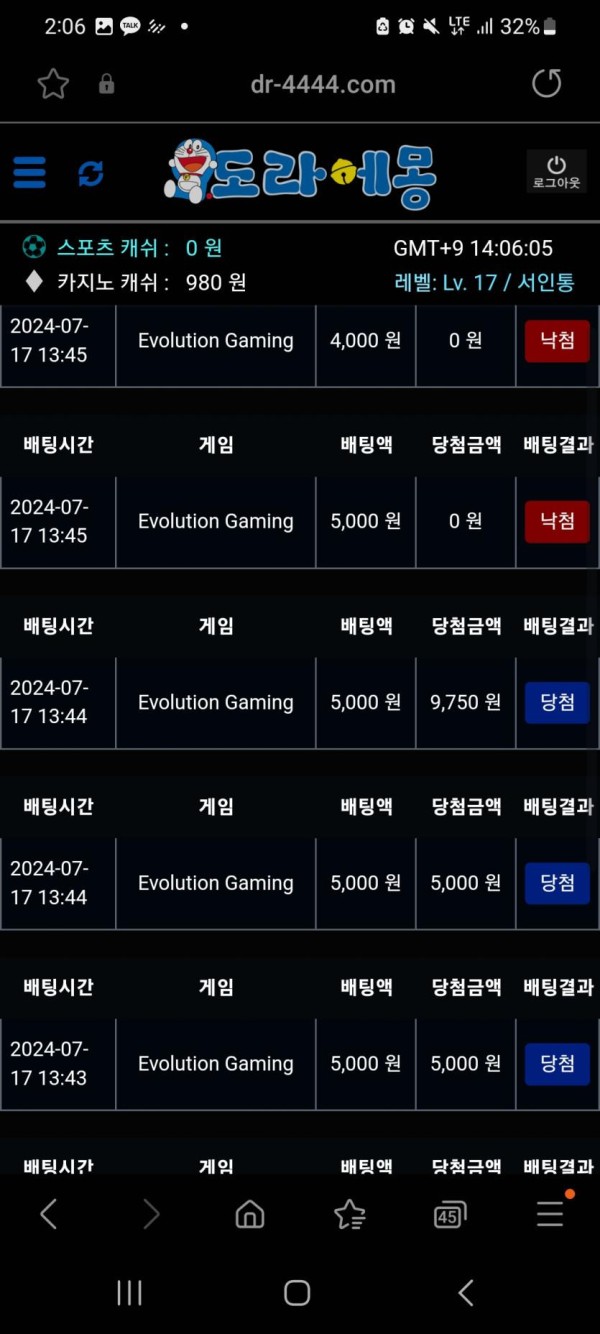The image size is (600, 1334).
Task: Open the browser home page
Action: point(249,1214)
